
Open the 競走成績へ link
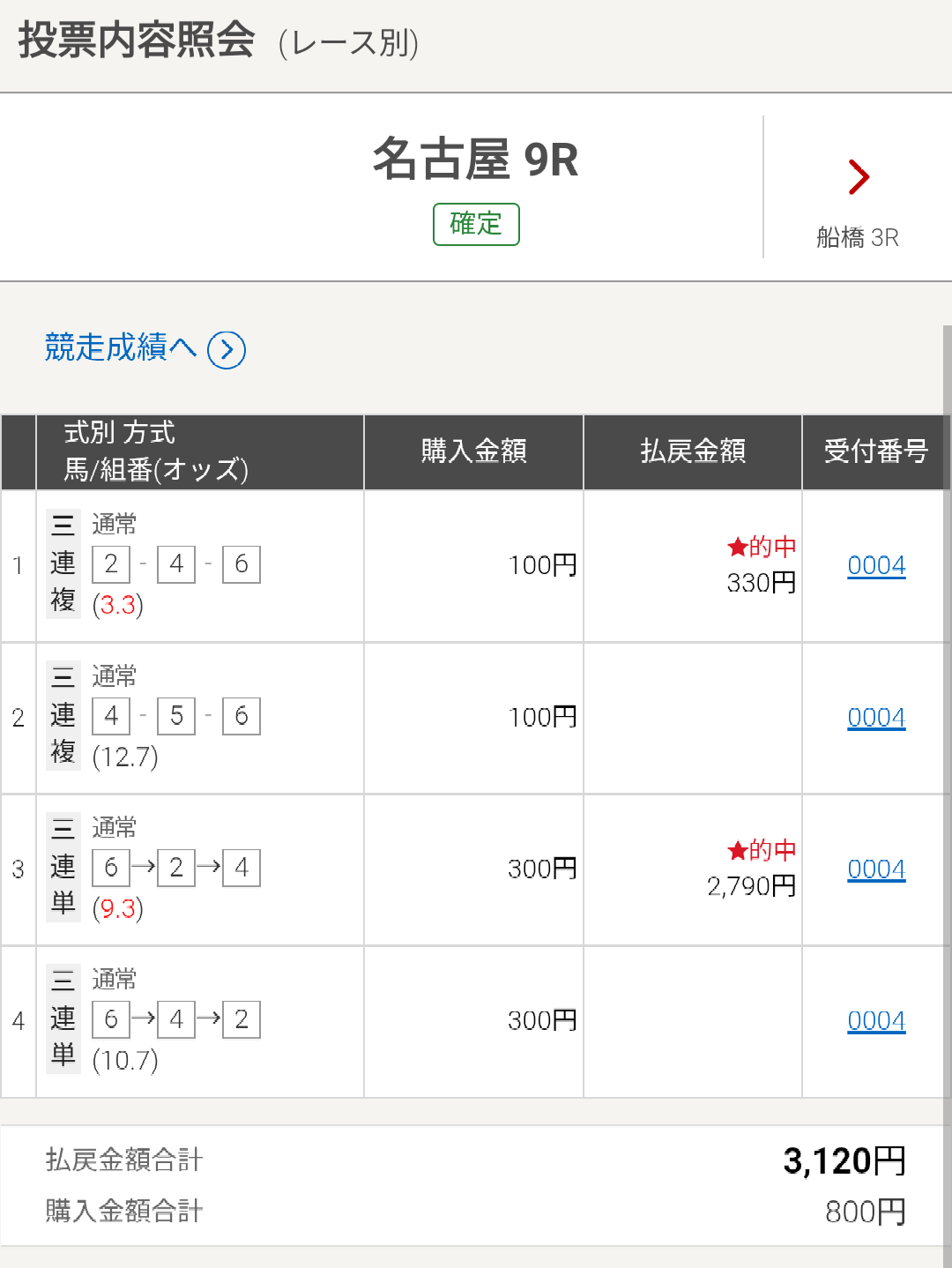[145, 348]
